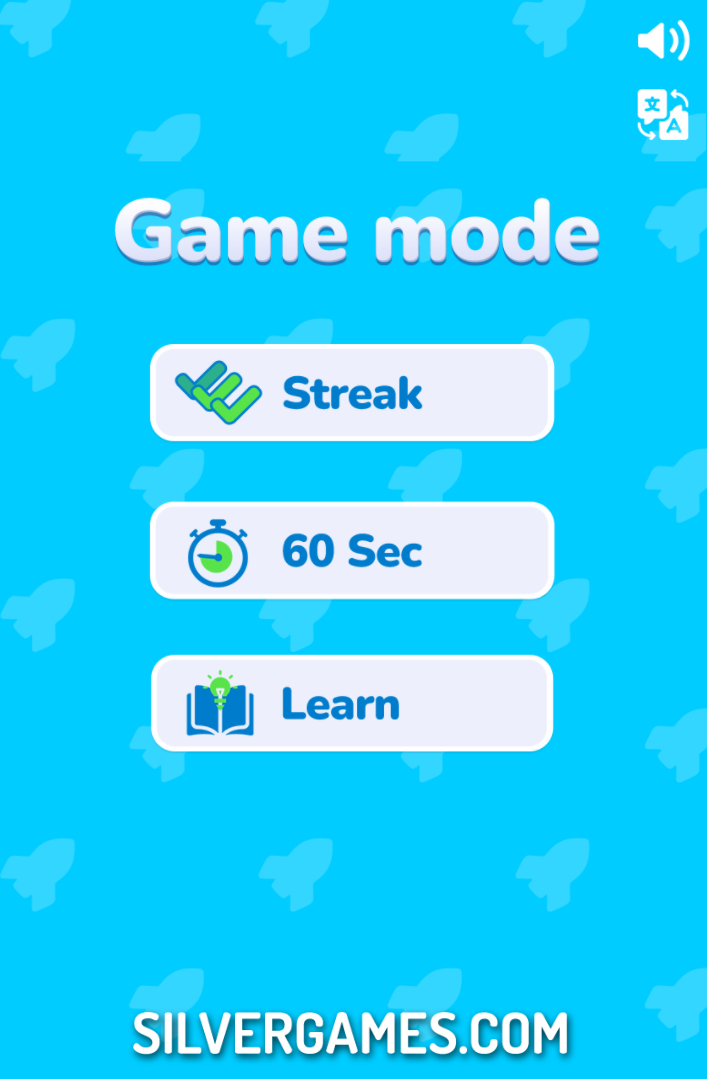
Task: Open the language translation options
Action: coord(663,114)
